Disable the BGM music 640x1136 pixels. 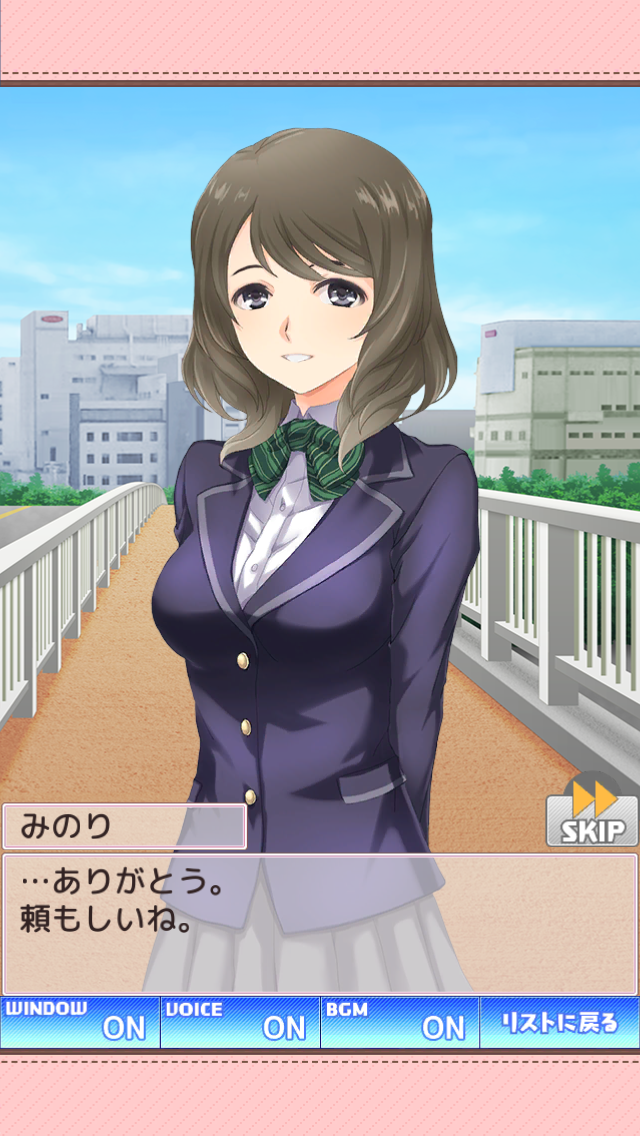click(400, 1022)
